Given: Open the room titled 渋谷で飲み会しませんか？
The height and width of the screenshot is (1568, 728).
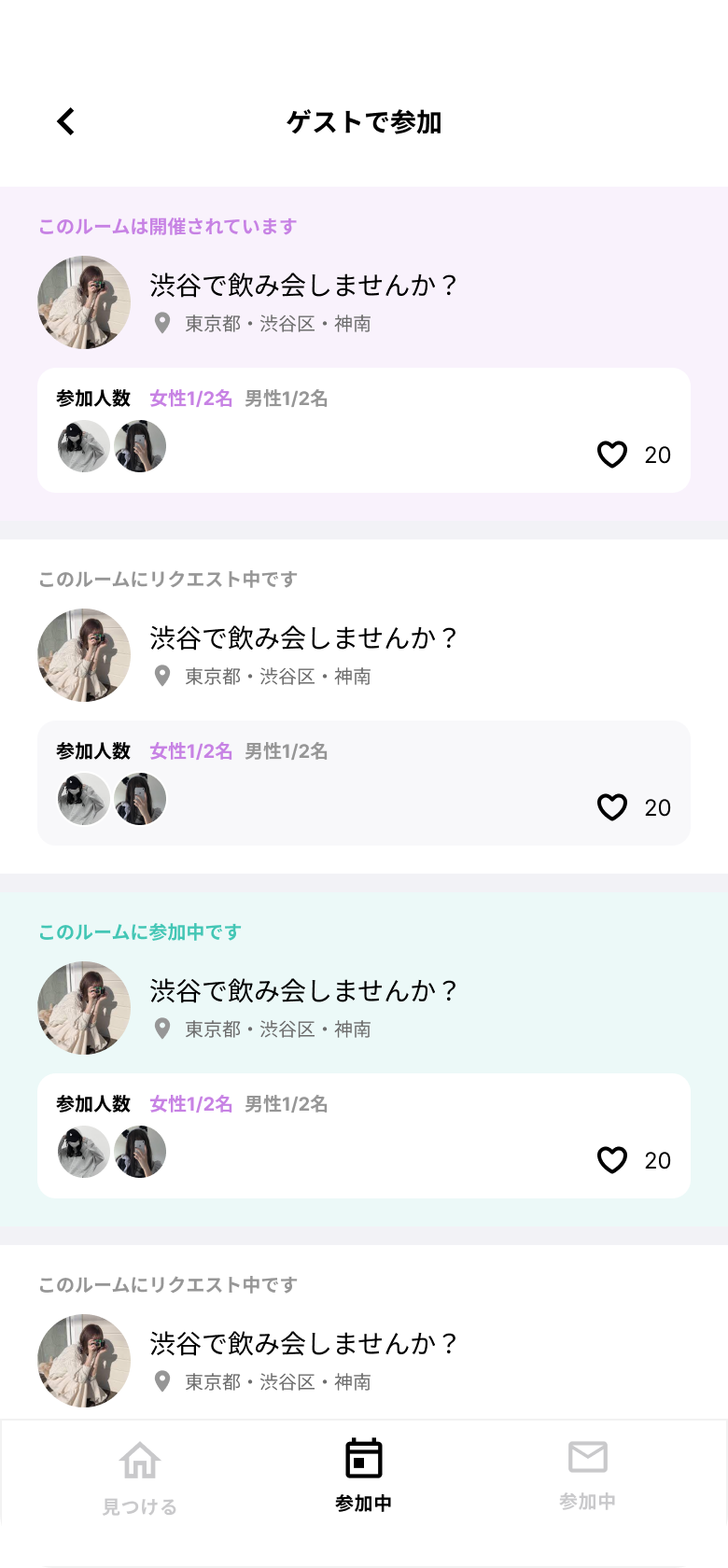Looking at the screenshot, I should tap(303, 287).
